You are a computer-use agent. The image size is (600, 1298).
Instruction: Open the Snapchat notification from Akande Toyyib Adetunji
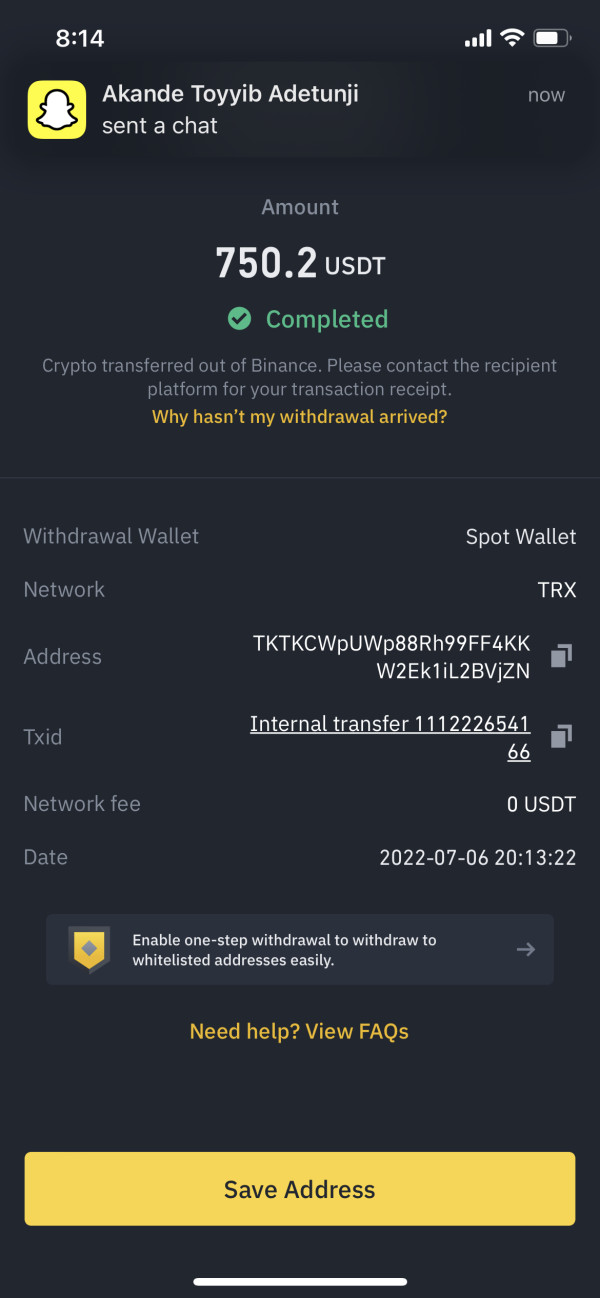pos(300,110)
